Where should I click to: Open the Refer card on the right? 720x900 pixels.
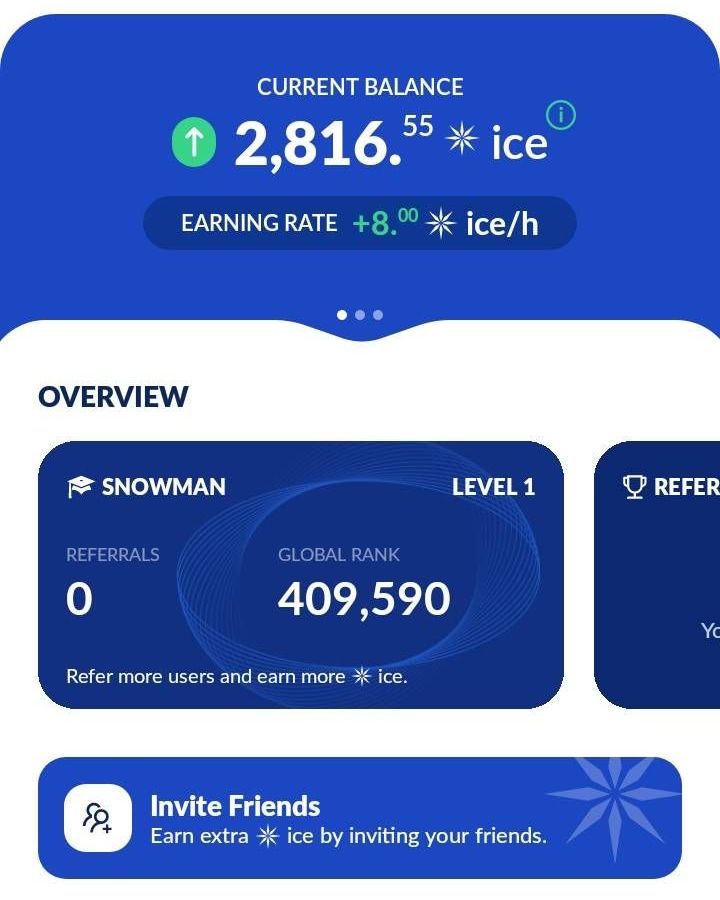click(x=660, y=570)
